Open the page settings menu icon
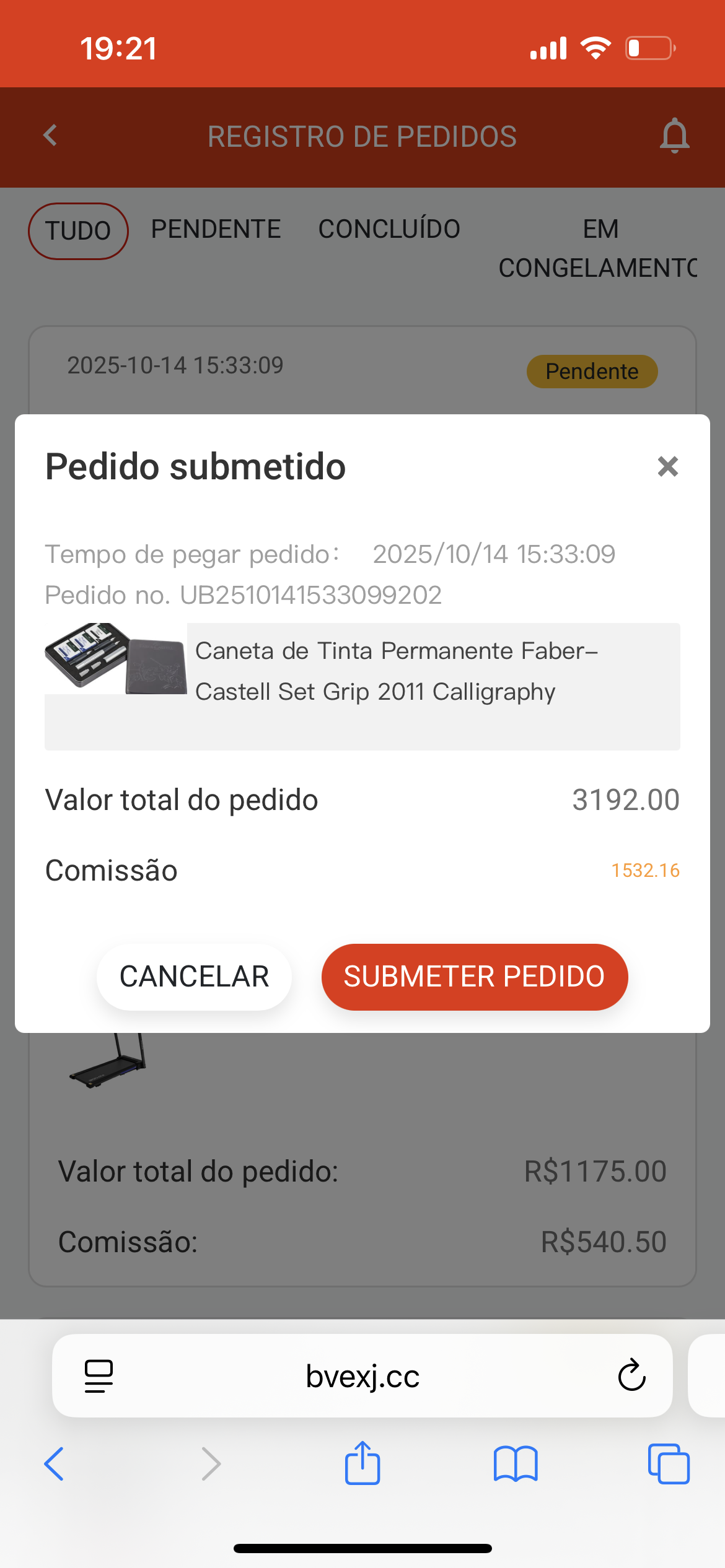The image size is (725, 1568). coord(99,1375)
